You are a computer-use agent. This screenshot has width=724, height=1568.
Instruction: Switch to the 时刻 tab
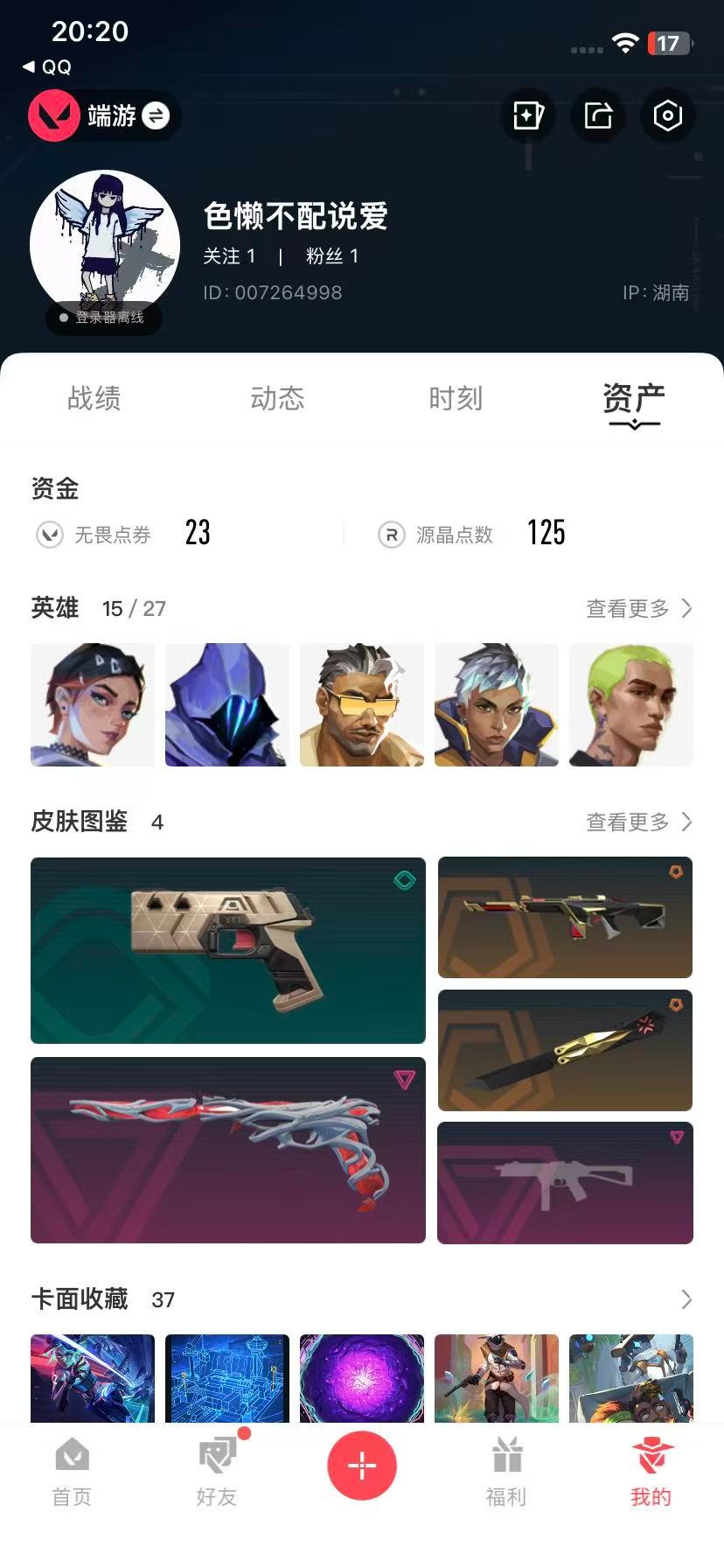click(456, 399)
